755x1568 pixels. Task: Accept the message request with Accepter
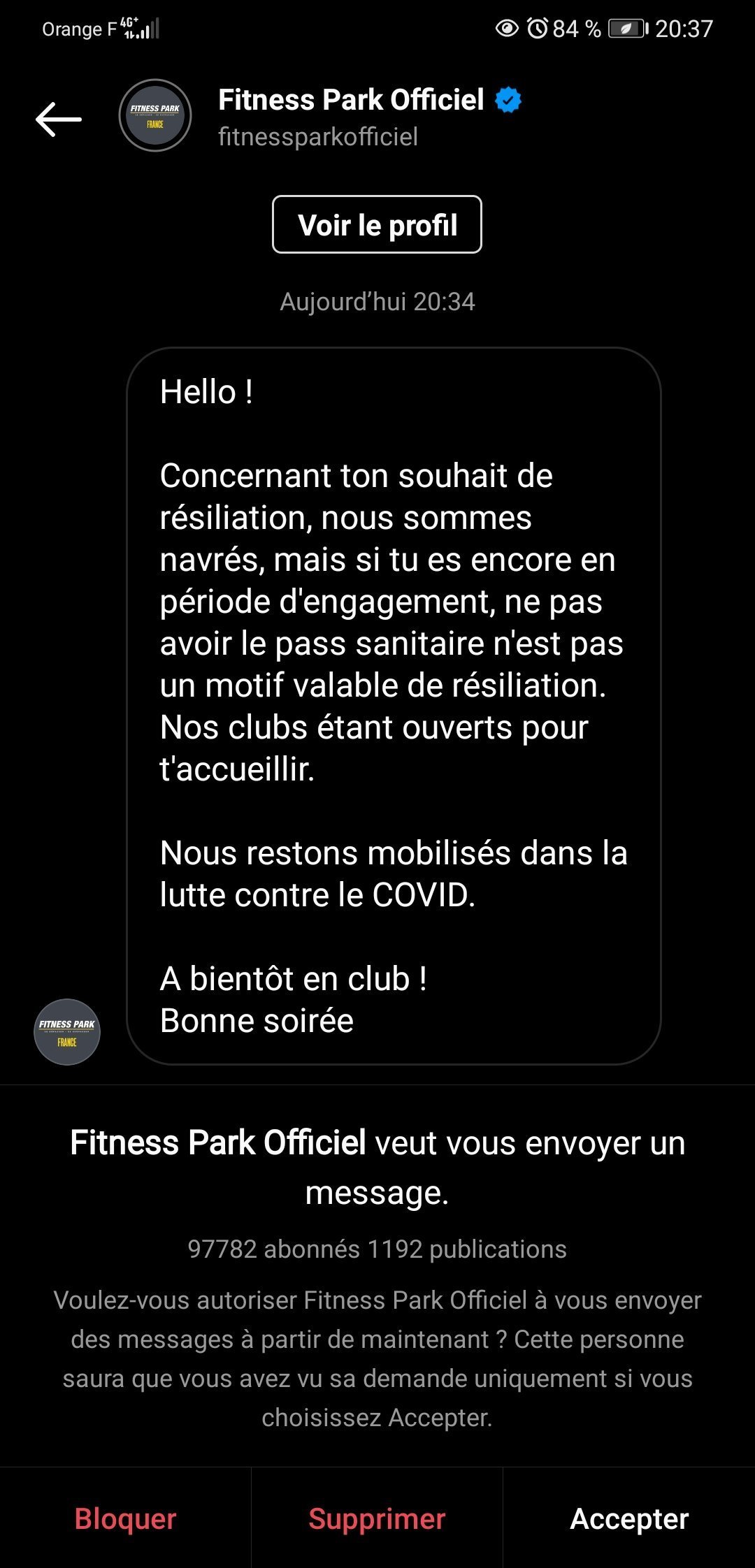coord(629,1518)
